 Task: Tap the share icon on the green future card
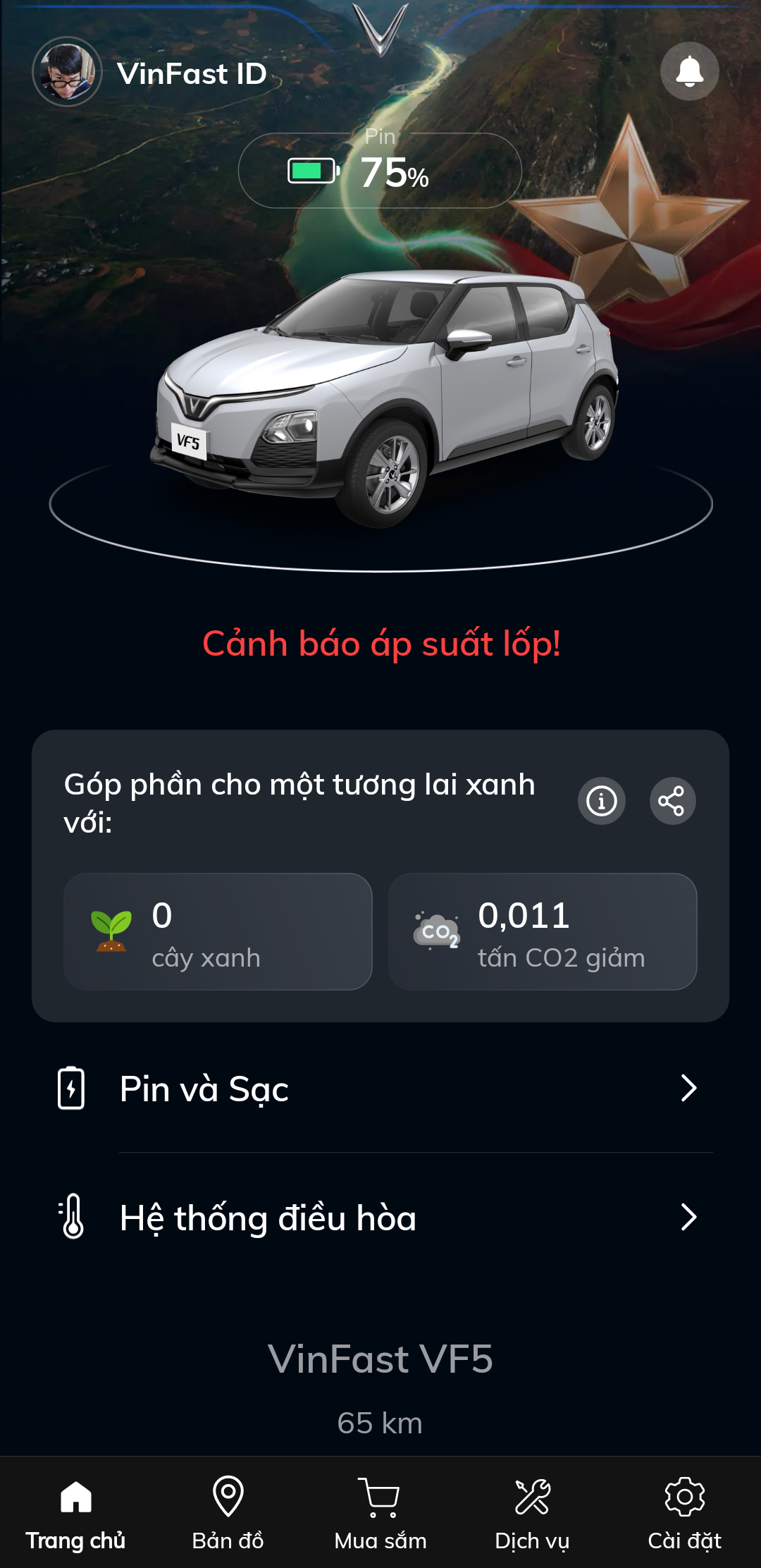click(x=672, y=801)
